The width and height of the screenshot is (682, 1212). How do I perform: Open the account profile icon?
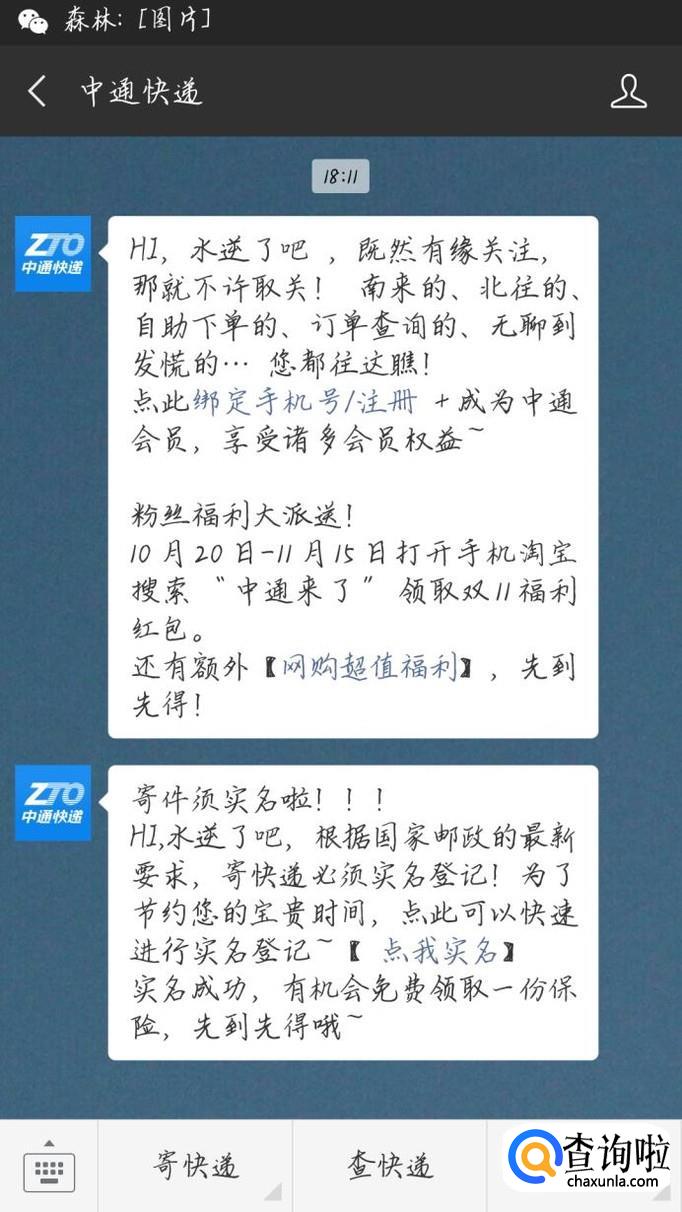(x=628, y=92)
